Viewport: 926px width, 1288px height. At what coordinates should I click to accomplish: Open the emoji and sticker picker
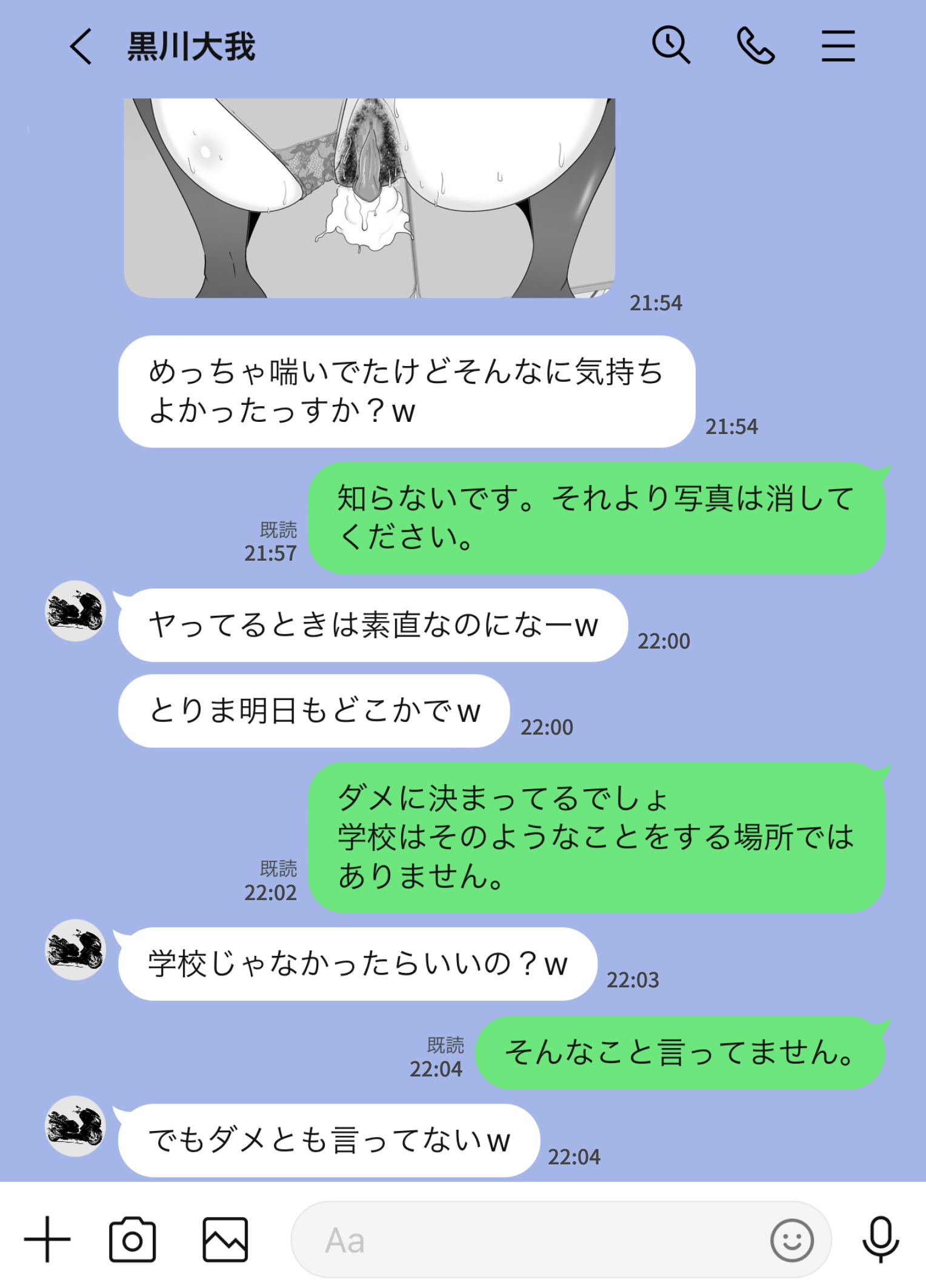tap(791, 1240)
